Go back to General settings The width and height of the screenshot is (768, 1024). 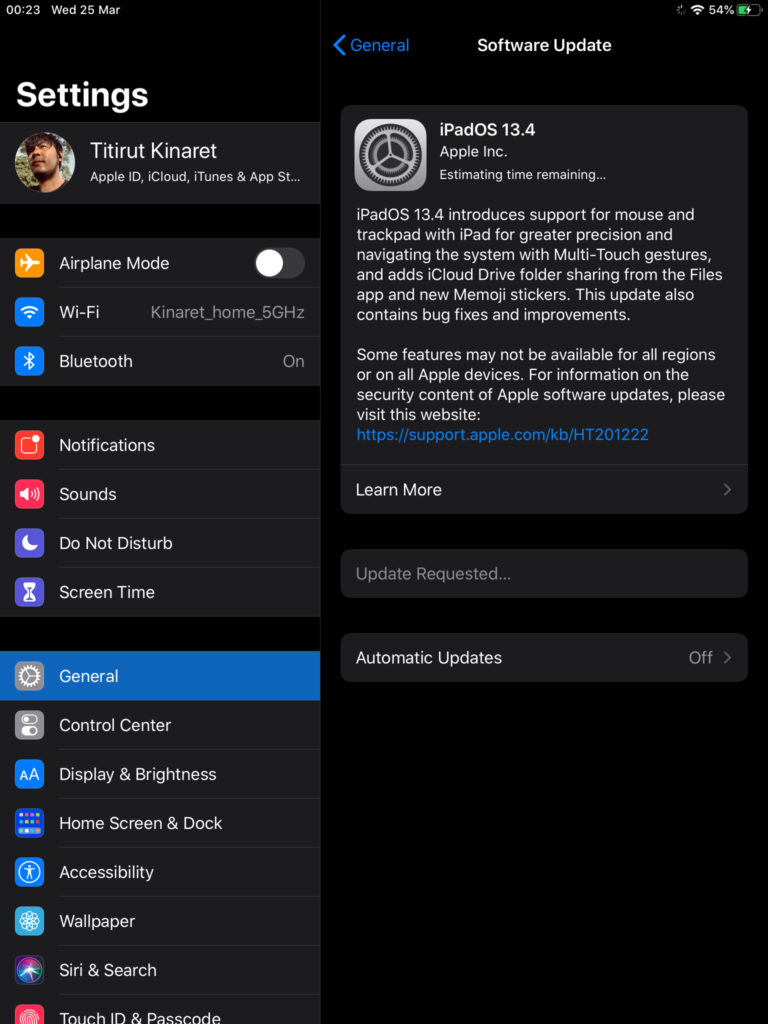(371, 45)
